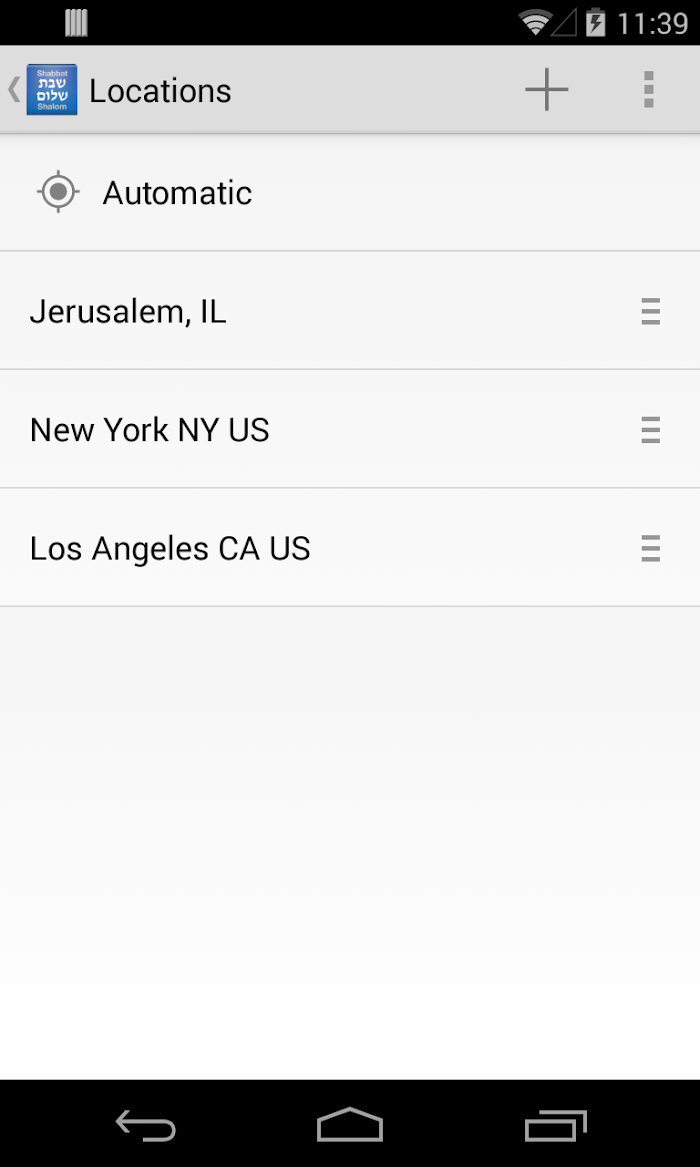Open the overflow menu
Image resolution: width=700 pixels, height=1167 pixels.
tap(649, 89)
